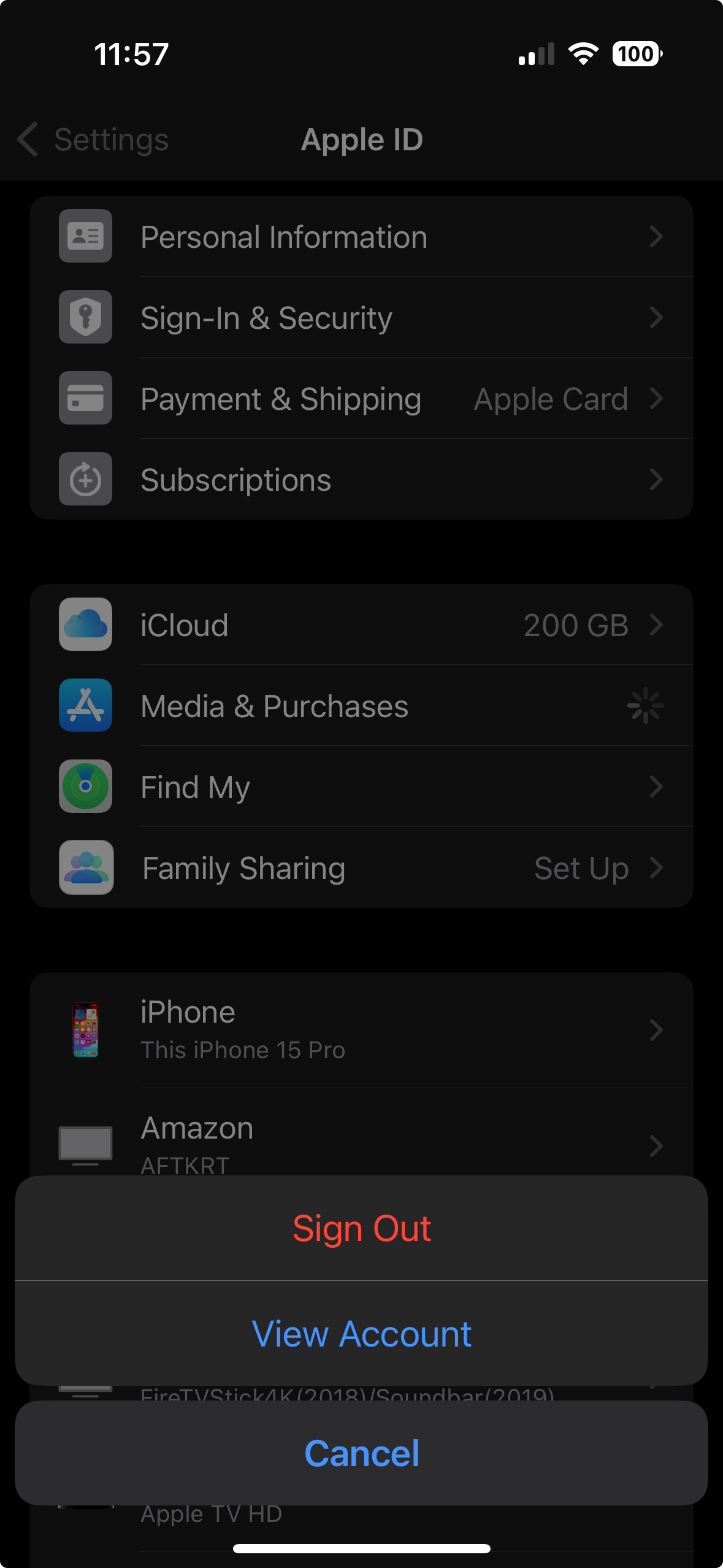Tap Sign Out in the action sheet
The width and height of the screenshot is (723, 1568).
coord(361,1228)
